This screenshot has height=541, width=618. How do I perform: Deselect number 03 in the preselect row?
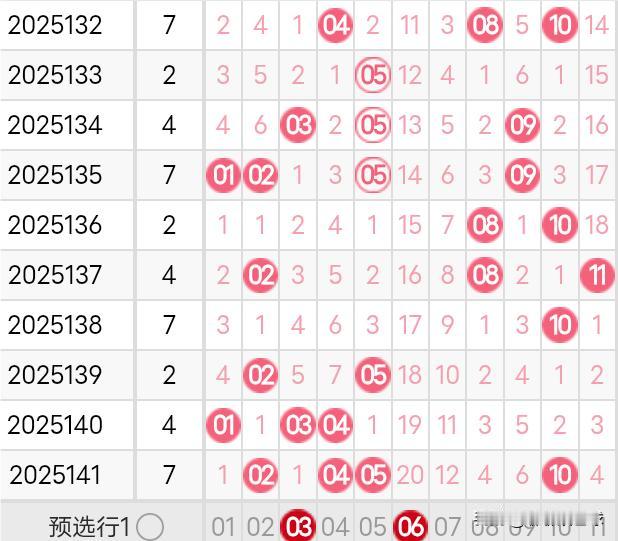[x=298, y=526]
